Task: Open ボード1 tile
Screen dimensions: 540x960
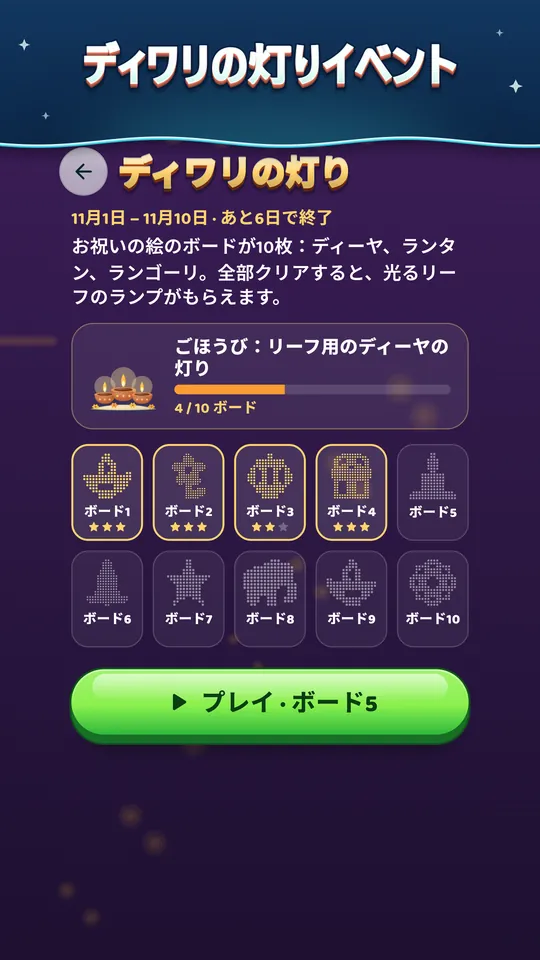Action: [107, 492]
